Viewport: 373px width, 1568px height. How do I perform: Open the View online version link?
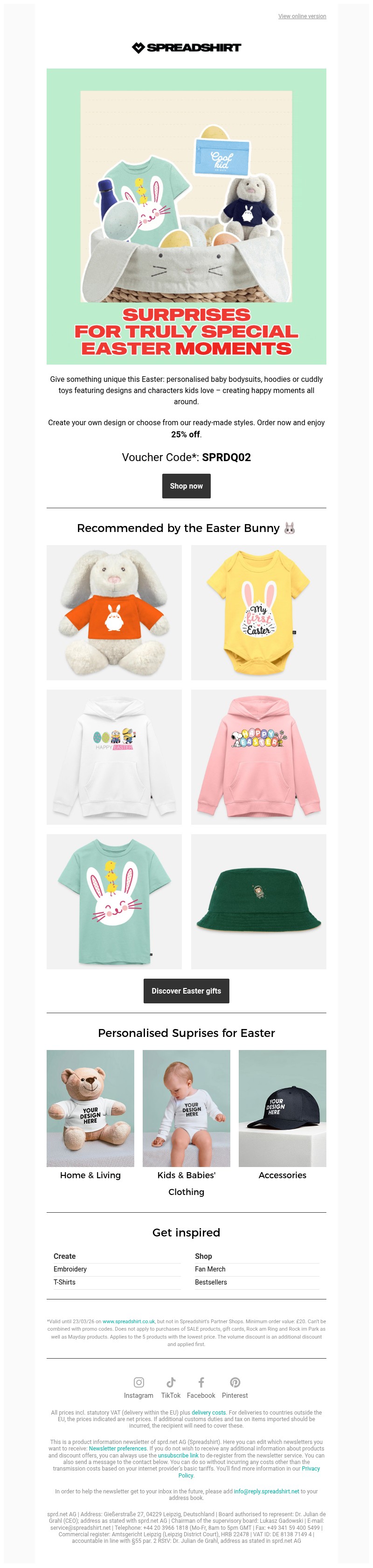[302, 16]
